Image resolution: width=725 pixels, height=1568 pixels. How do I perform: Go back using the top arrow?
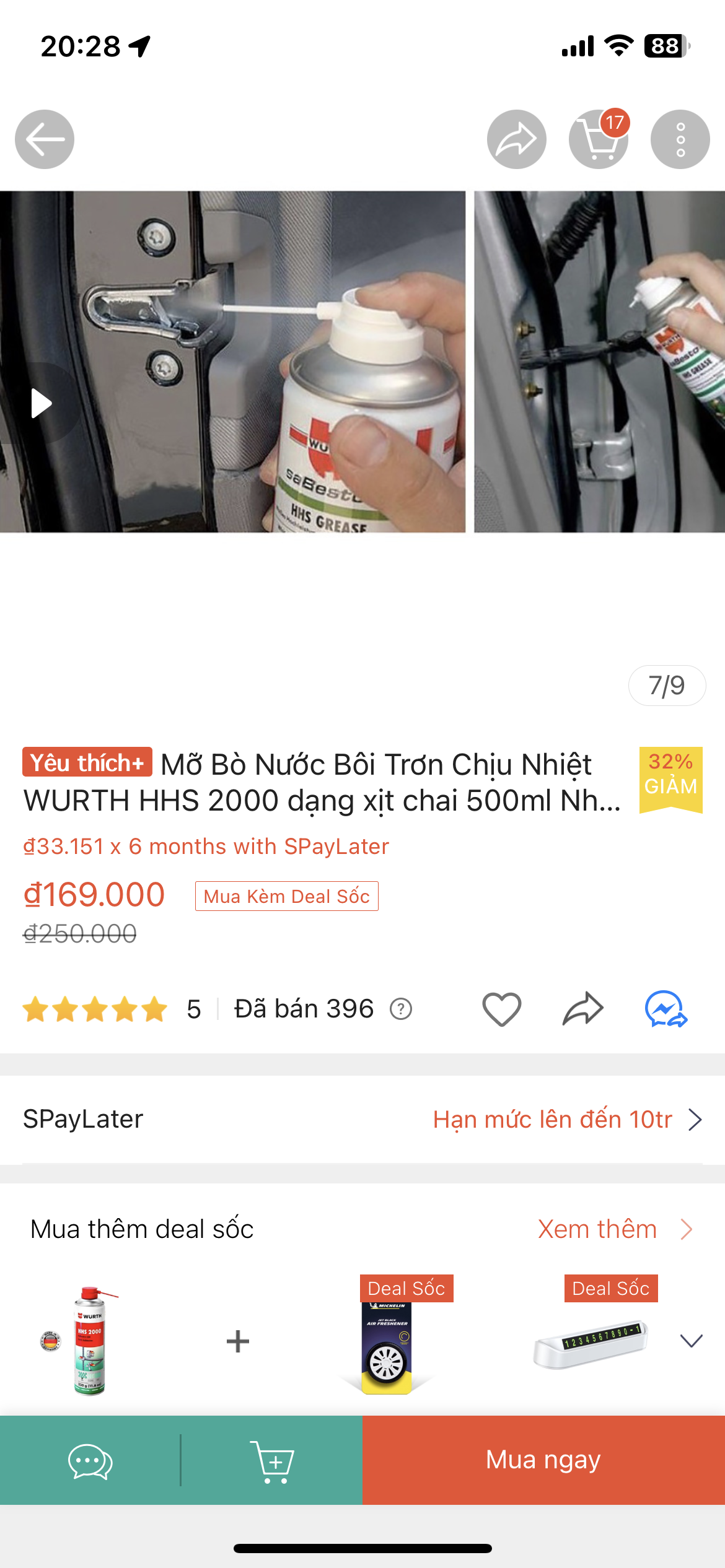(x=45, y=139)
